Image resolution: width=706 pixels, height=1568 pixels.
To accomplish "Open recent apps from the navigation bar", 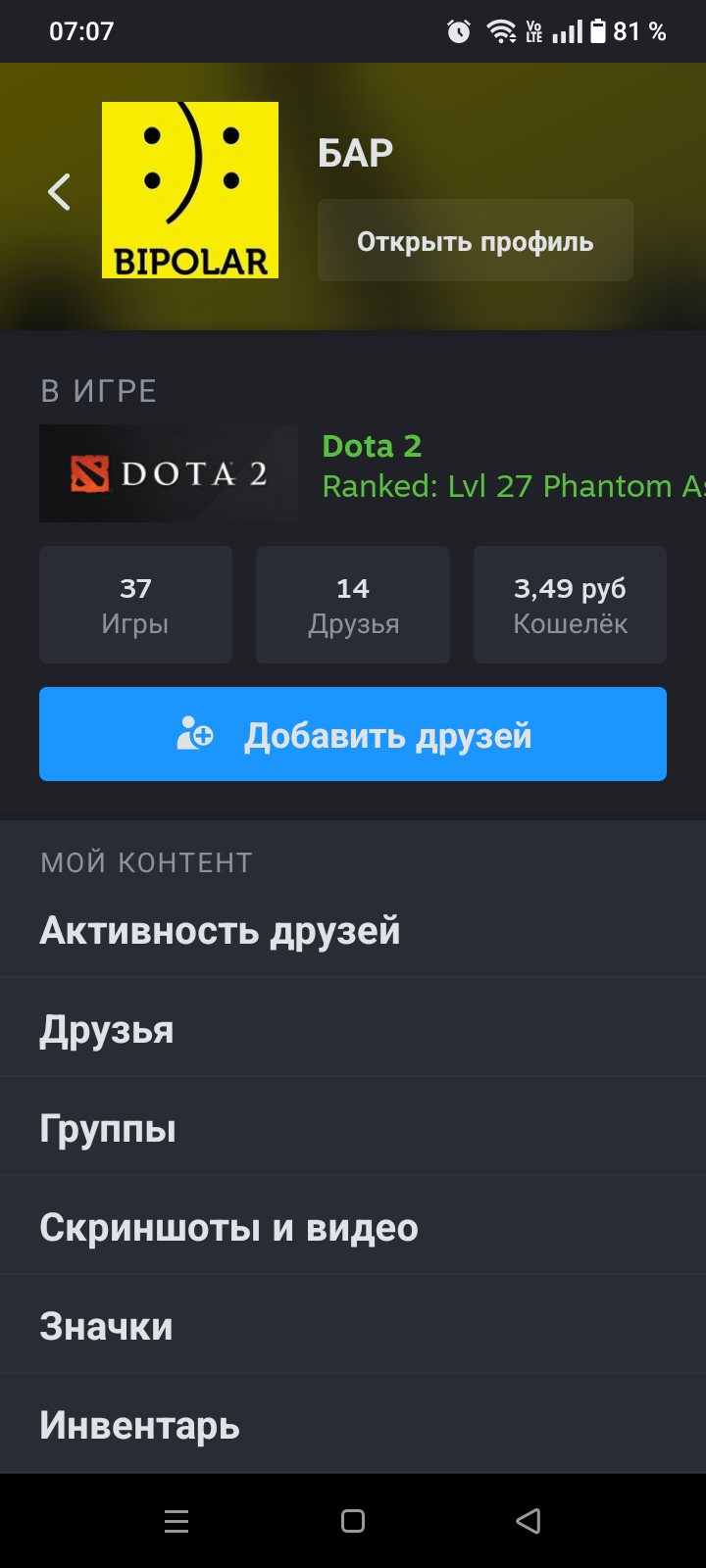I will [176, 1521].
